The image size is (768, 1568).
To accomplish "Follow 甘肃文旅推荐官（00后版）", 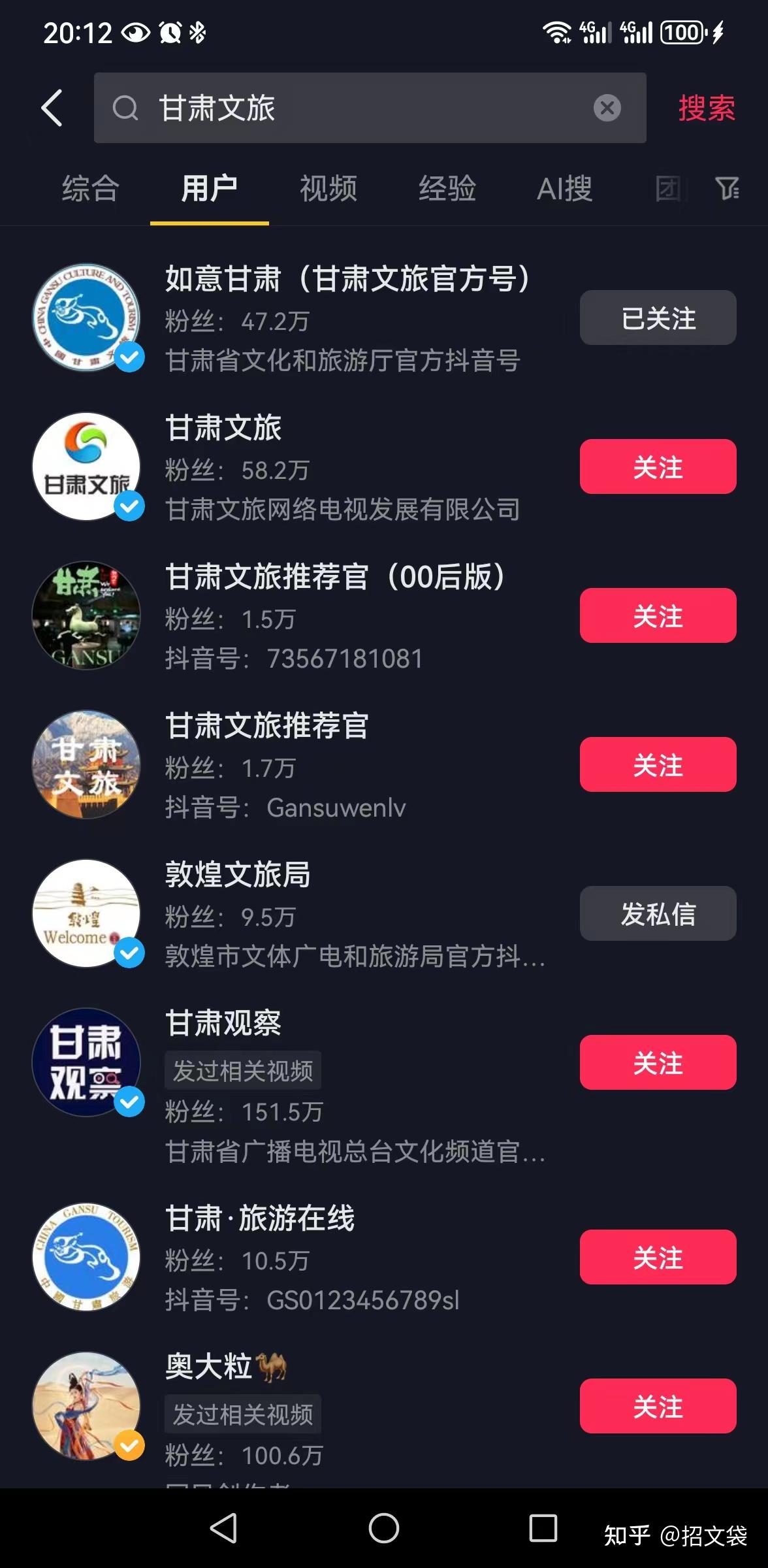I will click(658, 615).
